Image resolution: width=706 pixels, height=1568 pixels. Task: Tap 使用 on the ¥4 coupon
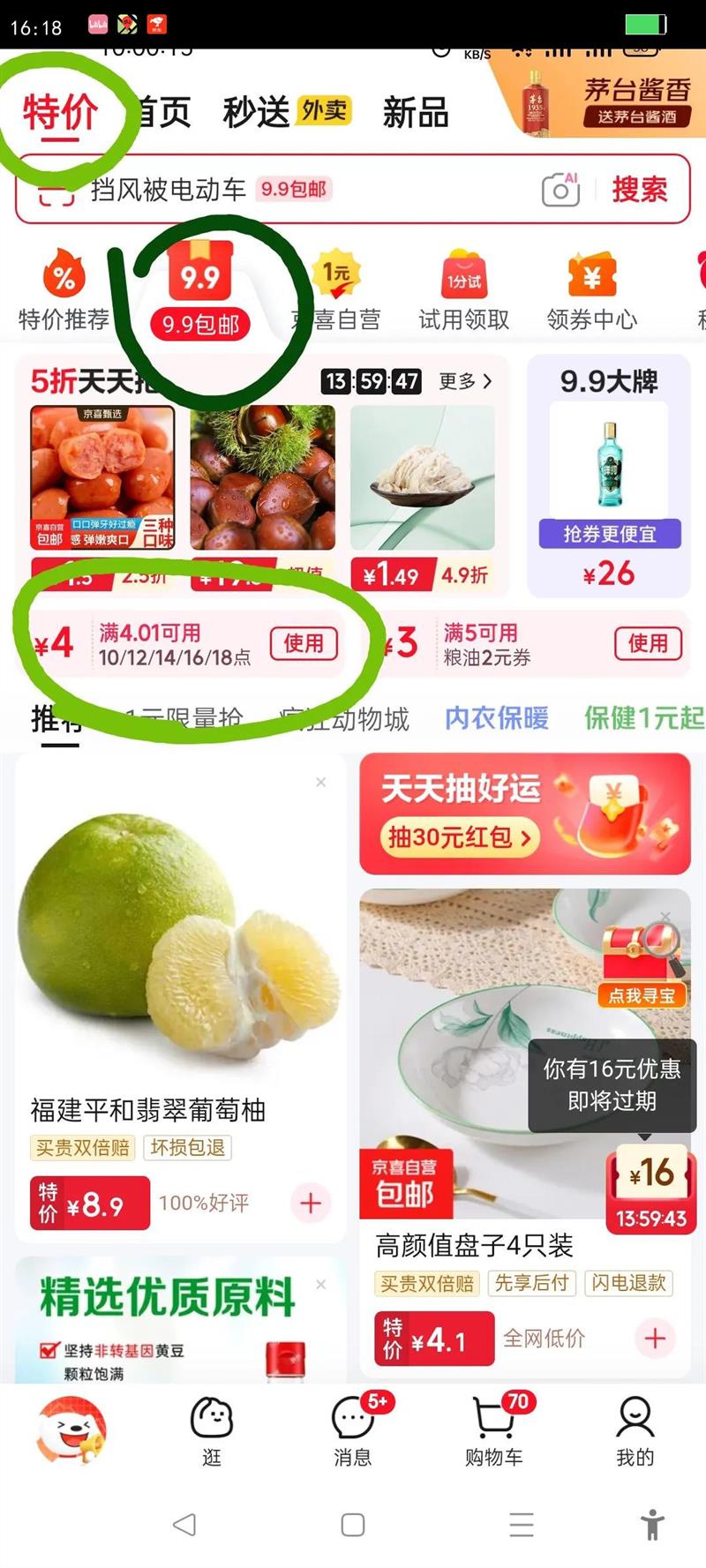304,644
